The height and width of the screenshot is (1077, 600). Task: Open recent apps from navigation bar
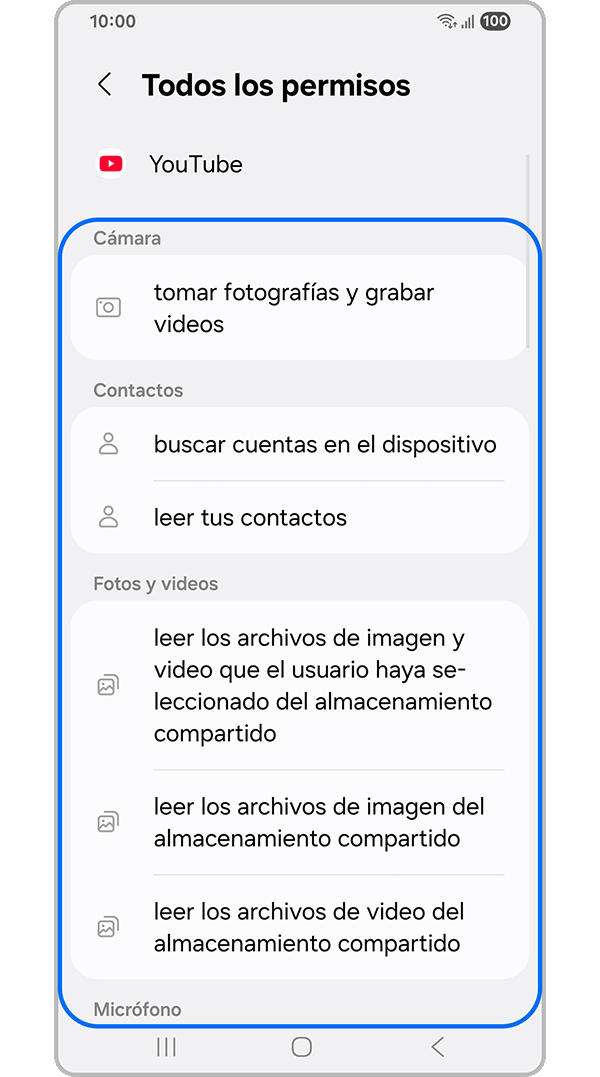click(167, 1047)
